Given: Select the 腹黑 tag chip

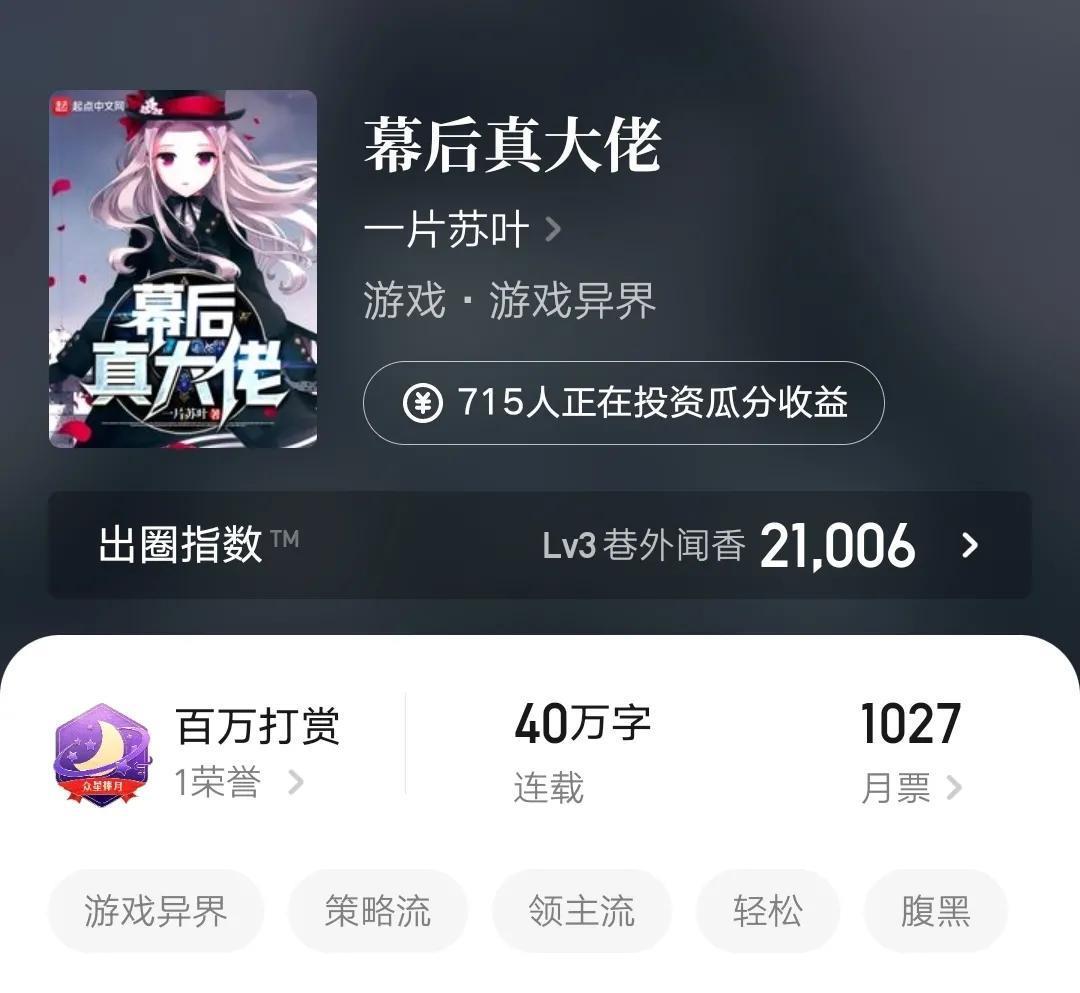Looking at the screenshot, I should 935,911.
